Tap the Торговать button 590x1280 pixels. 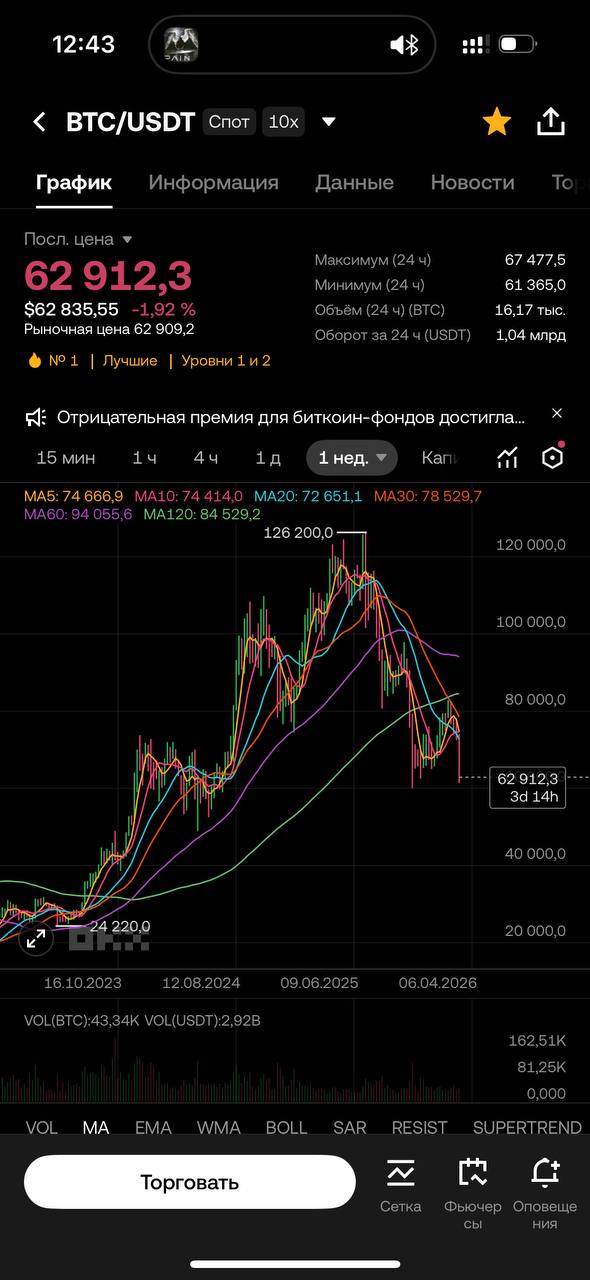point(190,1183)
